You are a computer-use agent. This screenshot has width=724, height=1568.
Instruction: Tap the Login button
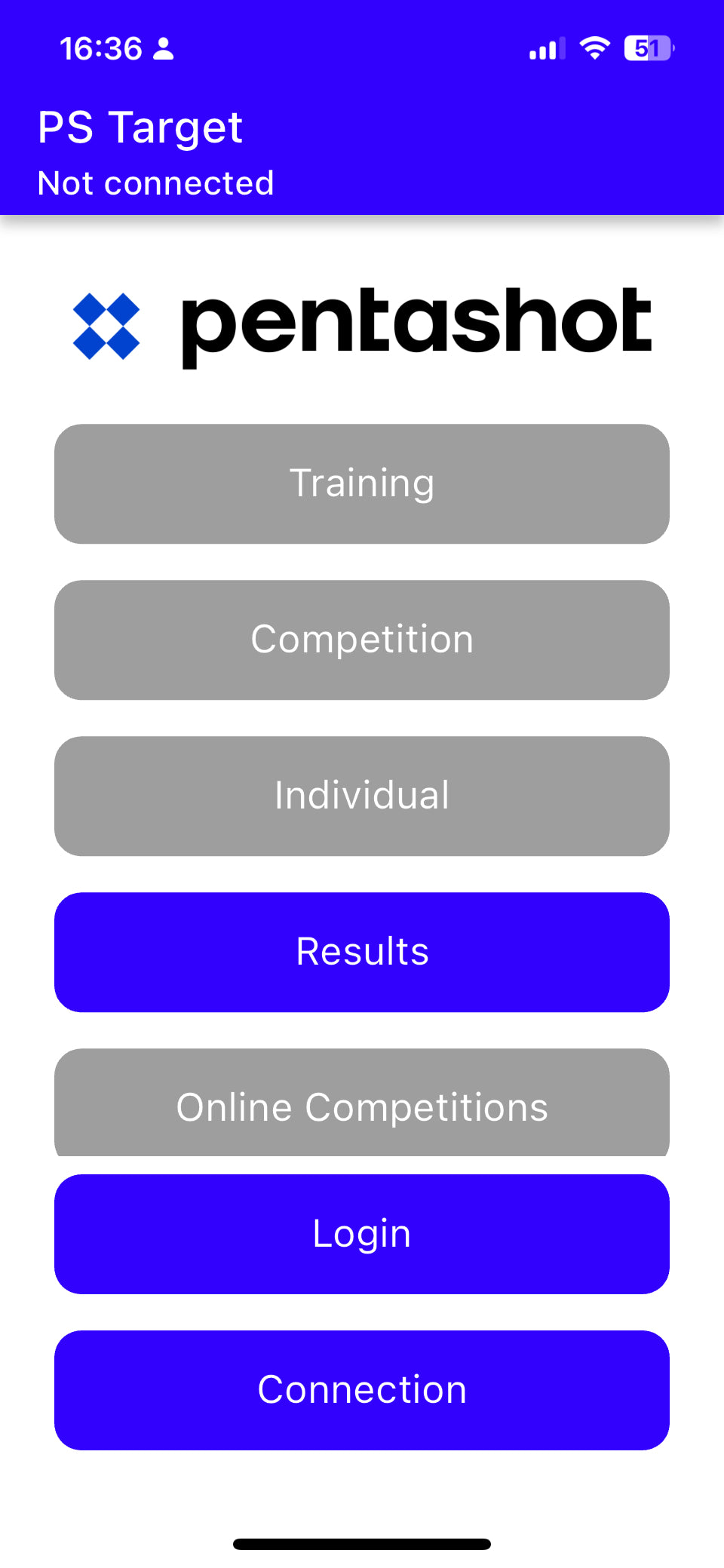362,1234
